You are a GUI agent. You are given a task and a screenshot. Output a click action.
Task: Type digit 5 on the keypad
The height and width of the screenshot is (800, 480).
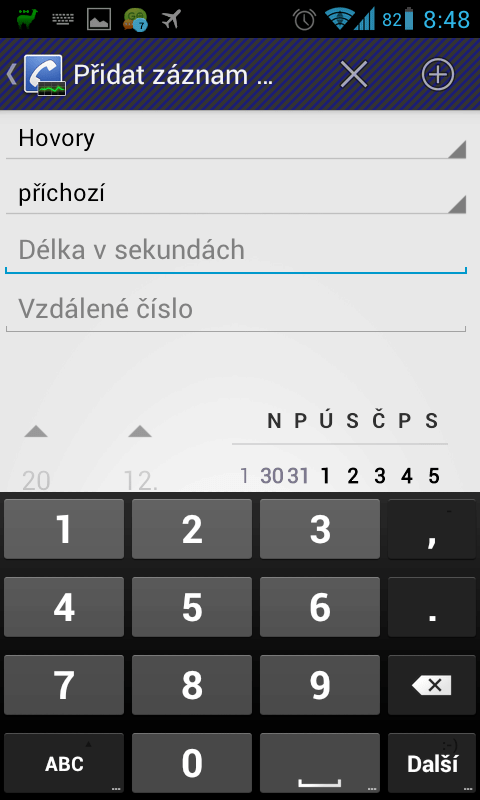coord(192,607)
